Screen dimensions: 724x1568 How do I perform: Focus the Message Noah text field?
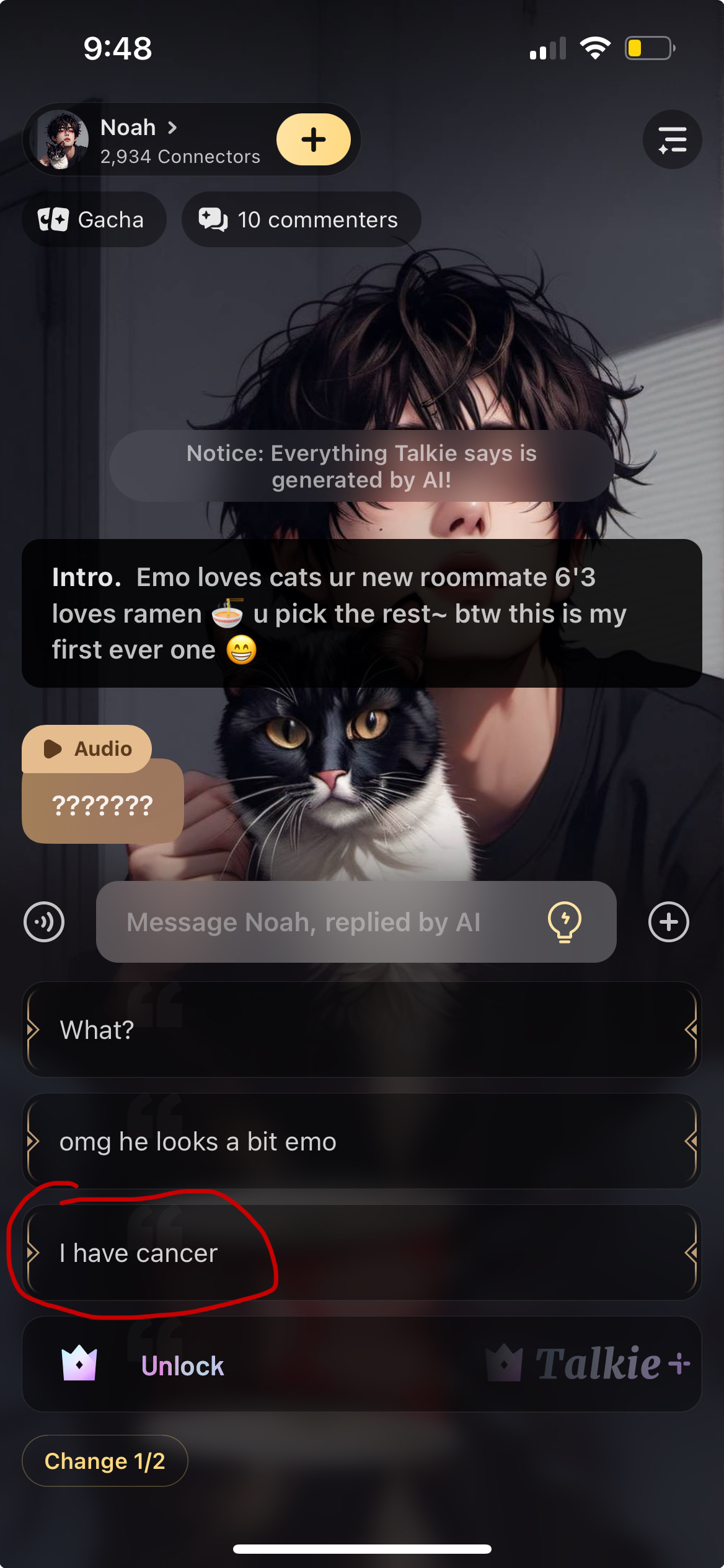click(322, 922)
